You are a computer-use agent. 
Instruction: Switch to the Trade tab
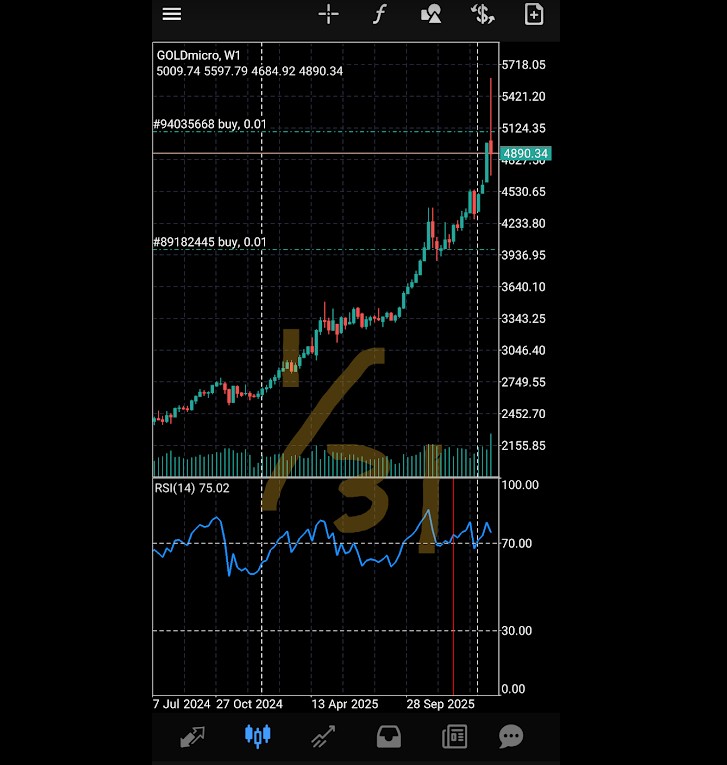pos(322,737)
